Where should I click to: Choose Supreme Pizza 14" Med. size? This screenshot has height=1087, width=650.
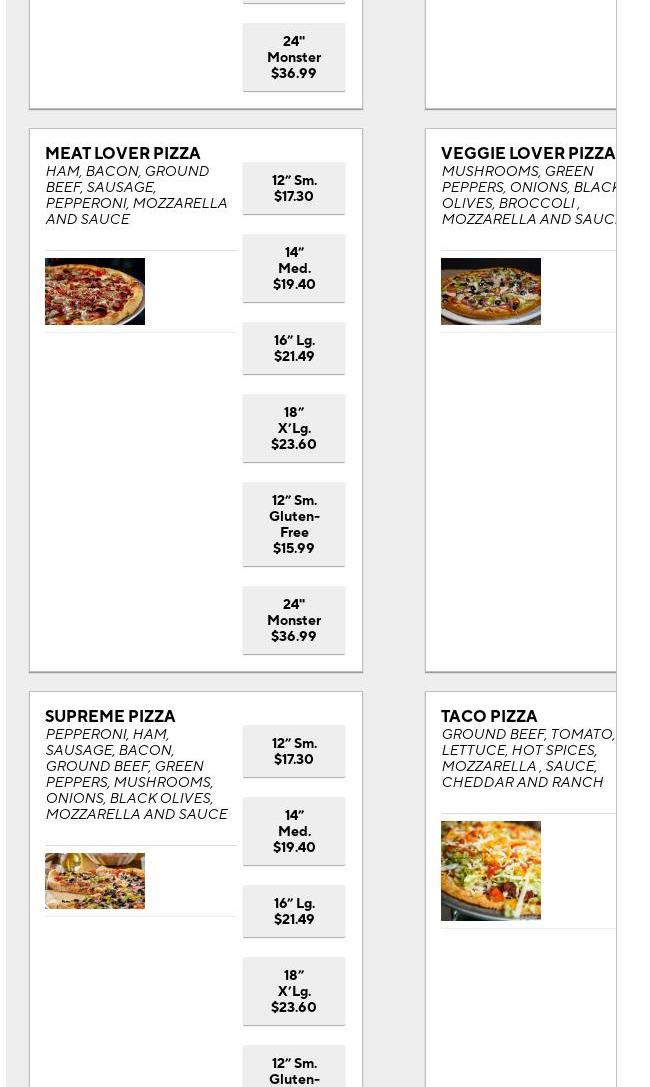coord(294,831)
